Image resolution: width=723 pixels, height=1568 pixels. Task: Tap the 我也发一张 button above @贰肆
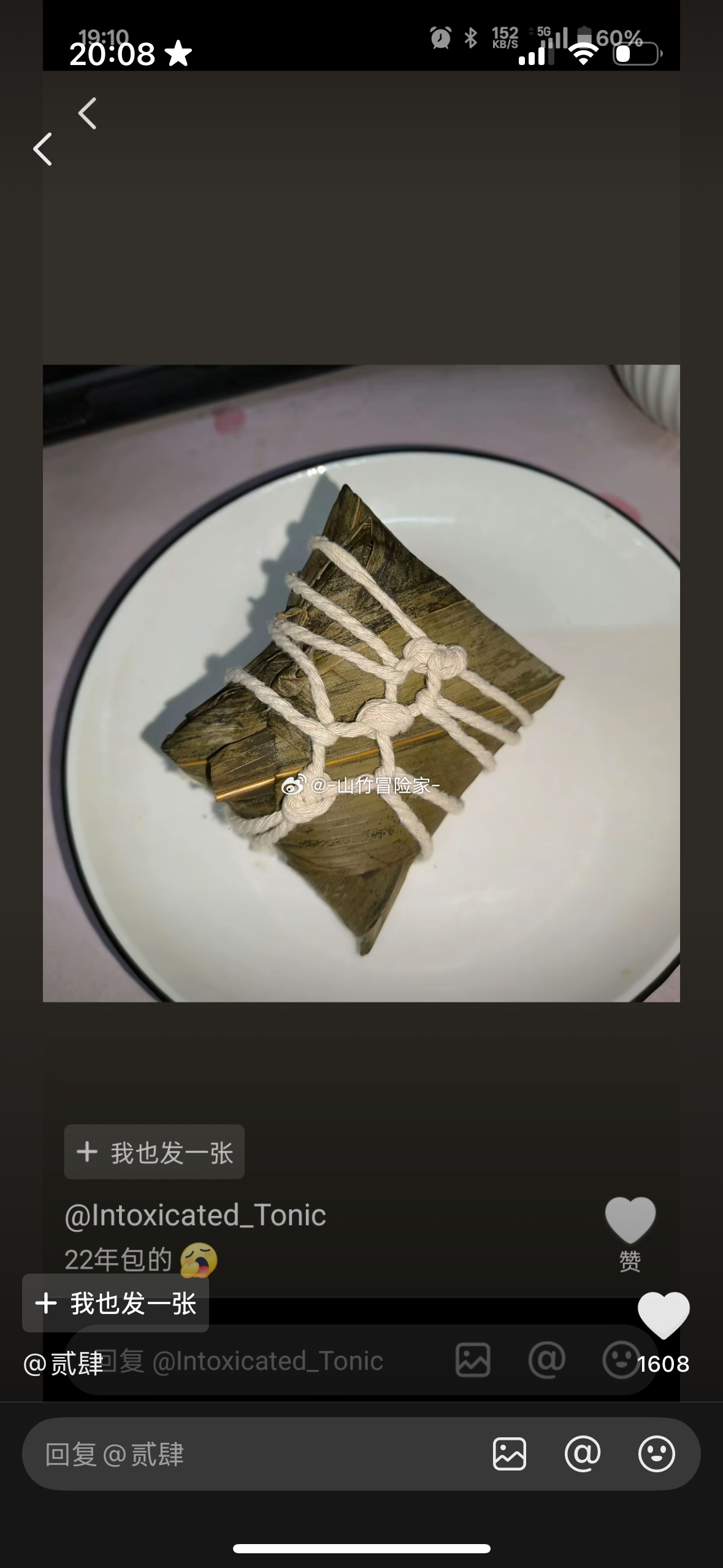click(116, 1303)
